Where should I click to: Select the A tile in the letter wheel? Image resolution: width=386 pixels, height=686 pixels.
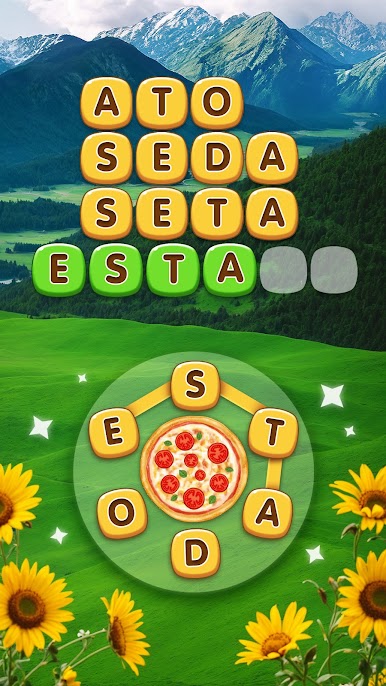click(x=267, y=514)
